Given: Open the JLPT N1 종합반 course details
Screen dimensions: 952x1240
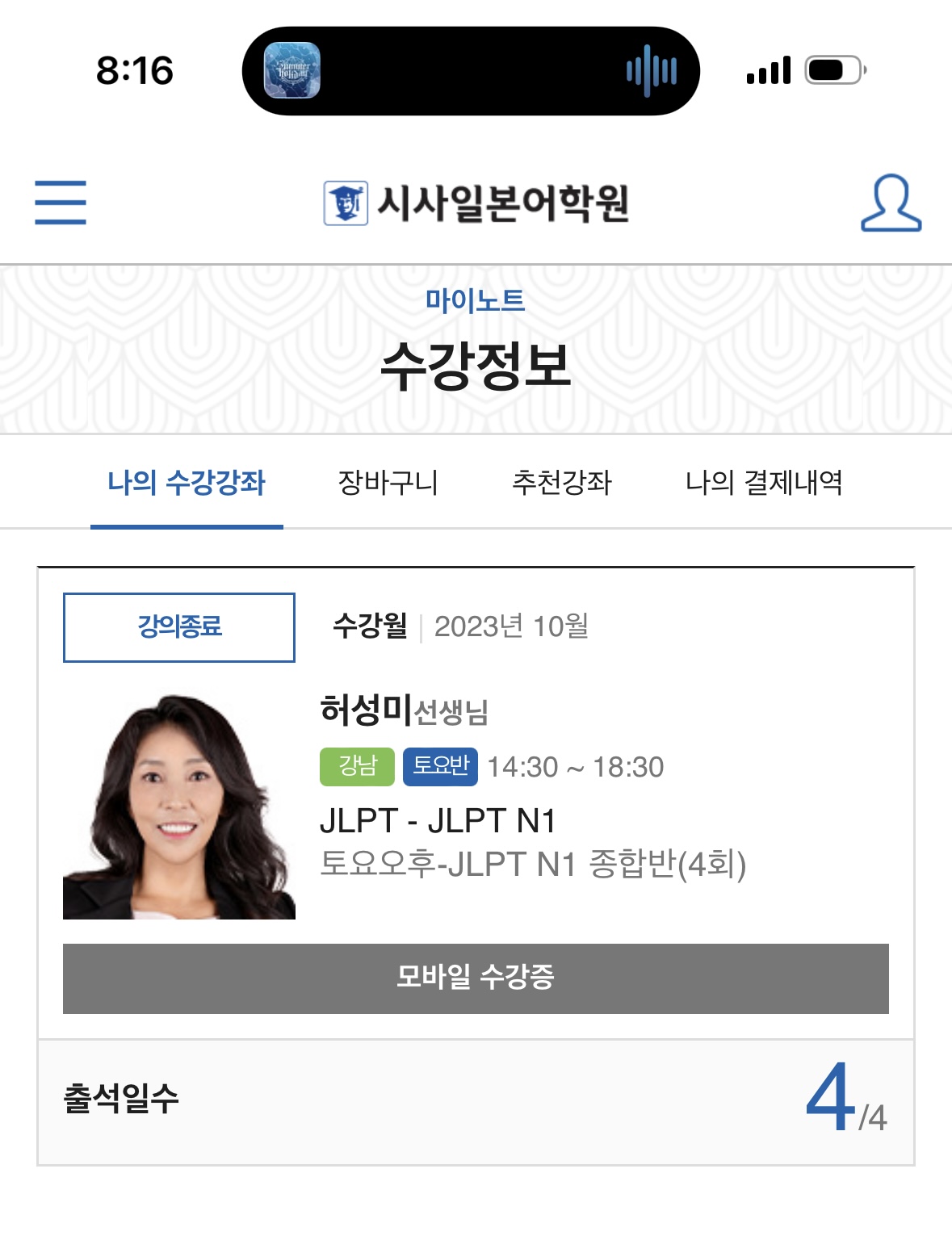Looking at the screenshot, I should 532,865.
